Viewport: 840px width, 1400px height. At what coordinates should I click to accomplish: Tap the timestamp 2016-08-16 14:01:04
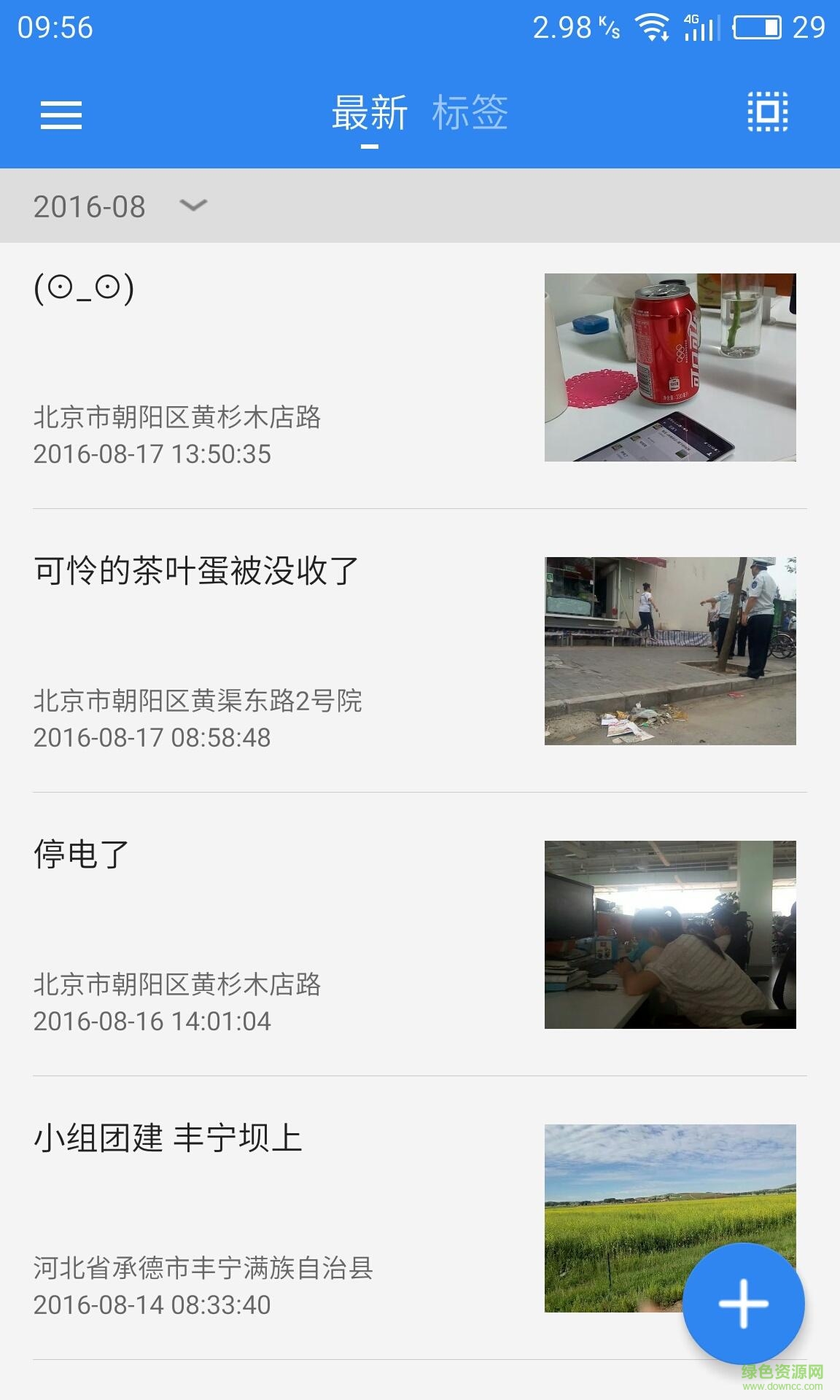pyautogui.click(x=153, y=1022)
